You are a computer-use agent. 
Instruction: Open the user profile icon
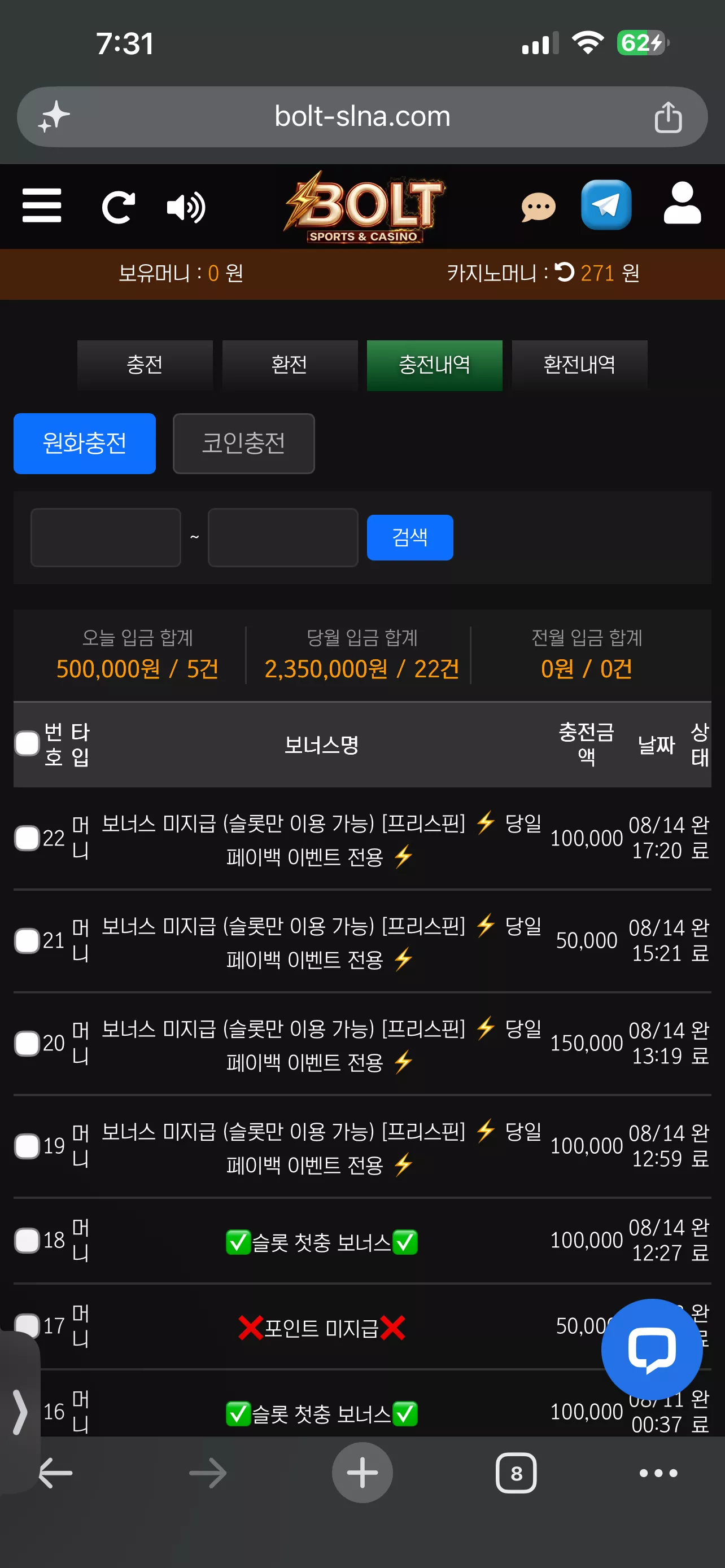click(682, 203)
